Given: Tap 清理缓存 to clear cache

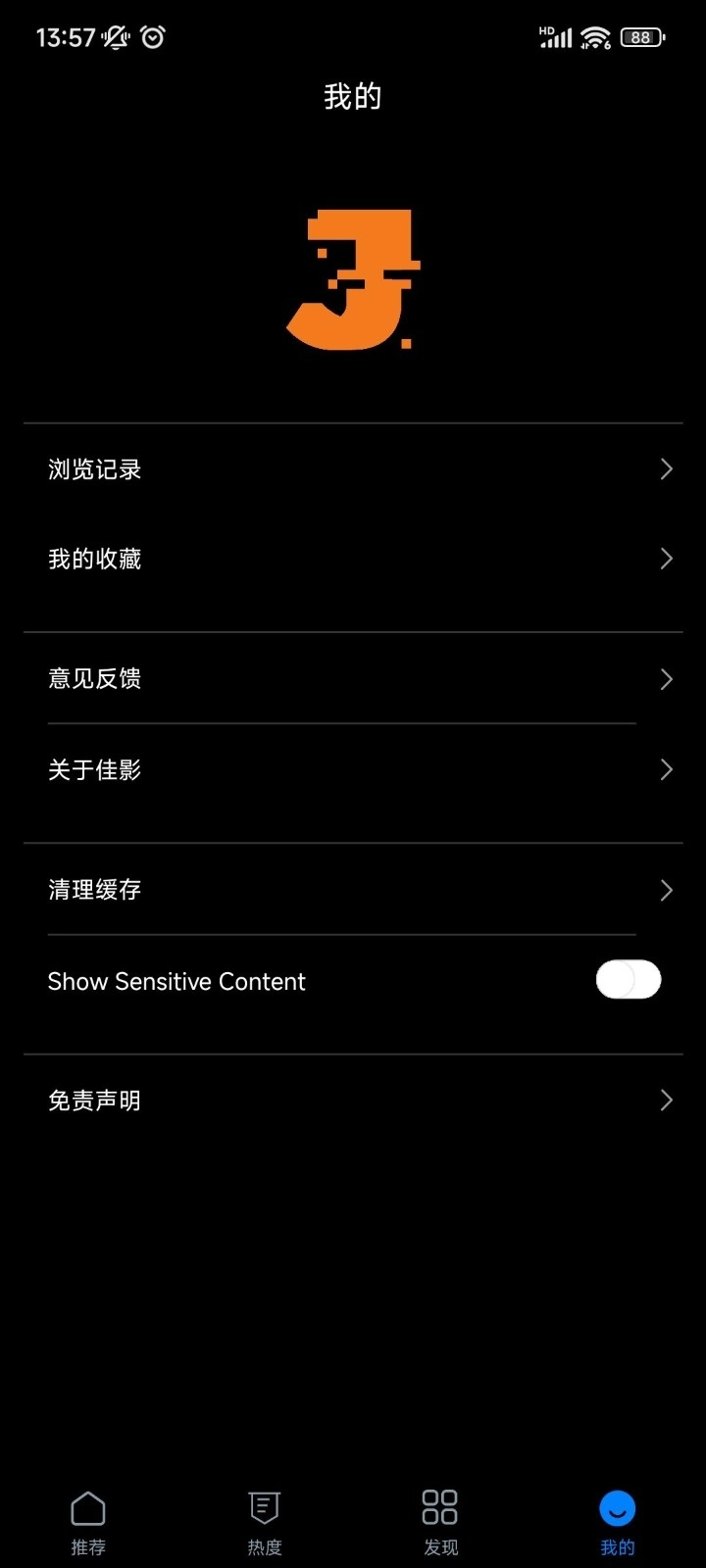Looking at the screenshot, I should pyautogui.click(x=353, y=890).
